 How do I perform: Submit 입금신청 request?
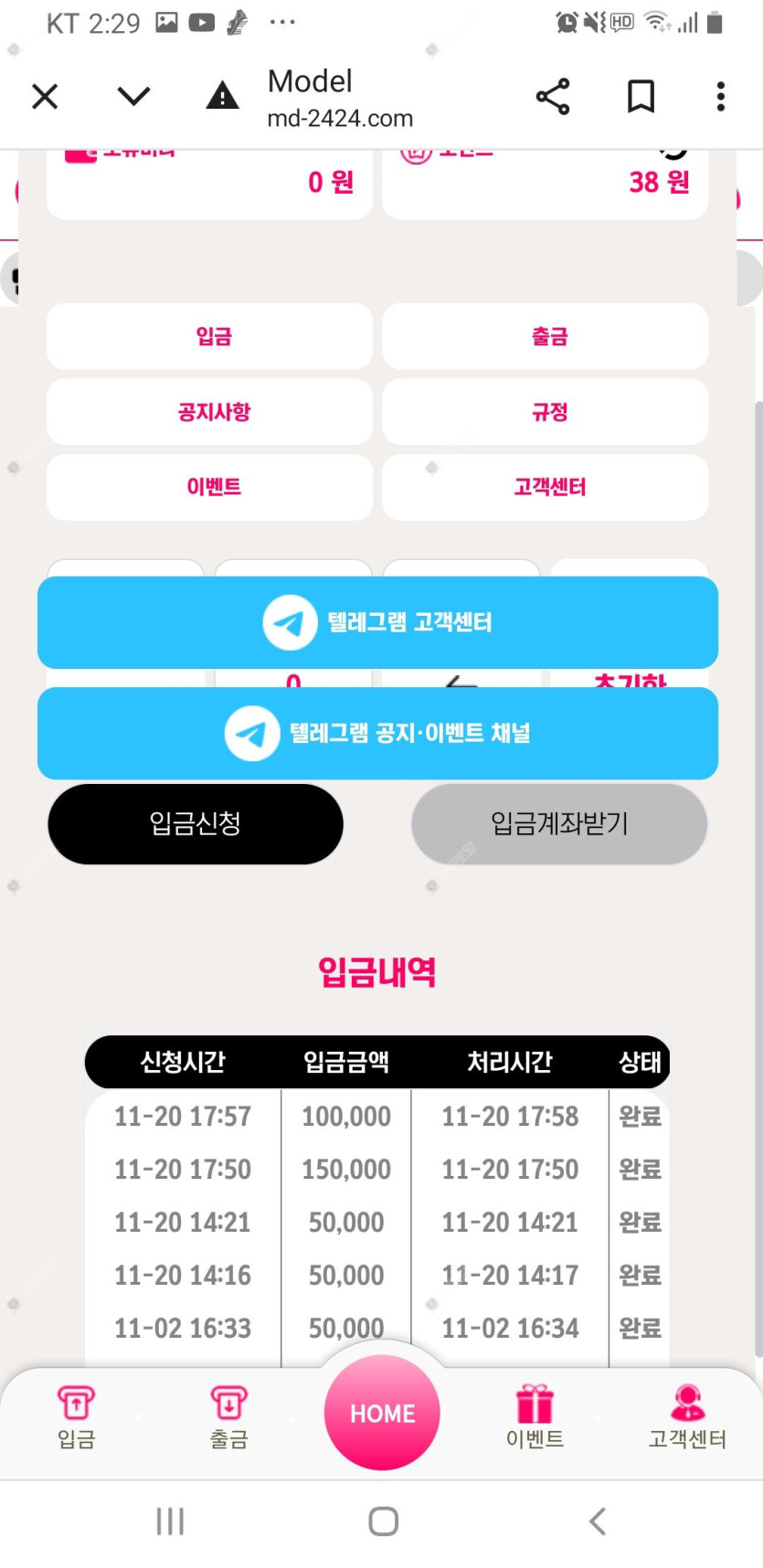(x=196, y=823)
